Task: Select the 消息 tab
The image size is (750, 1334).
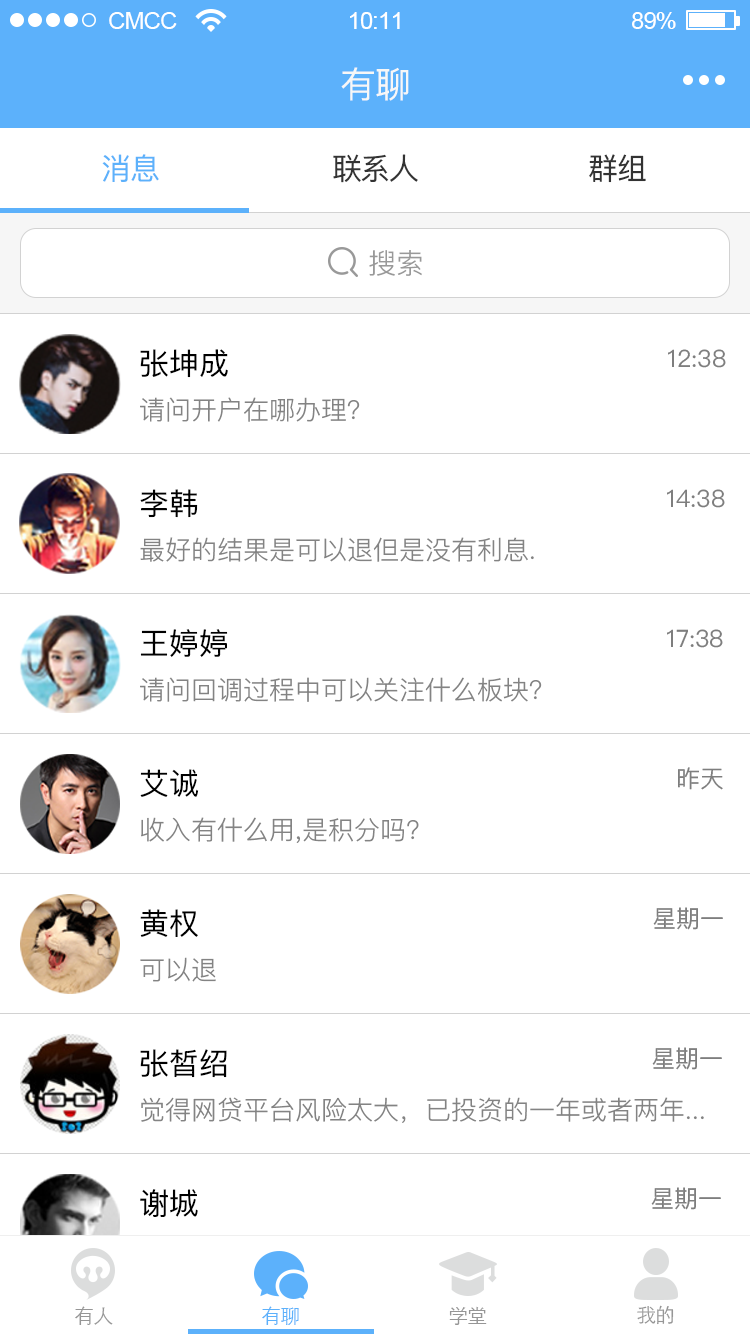Action: click(x=130, y=169)
